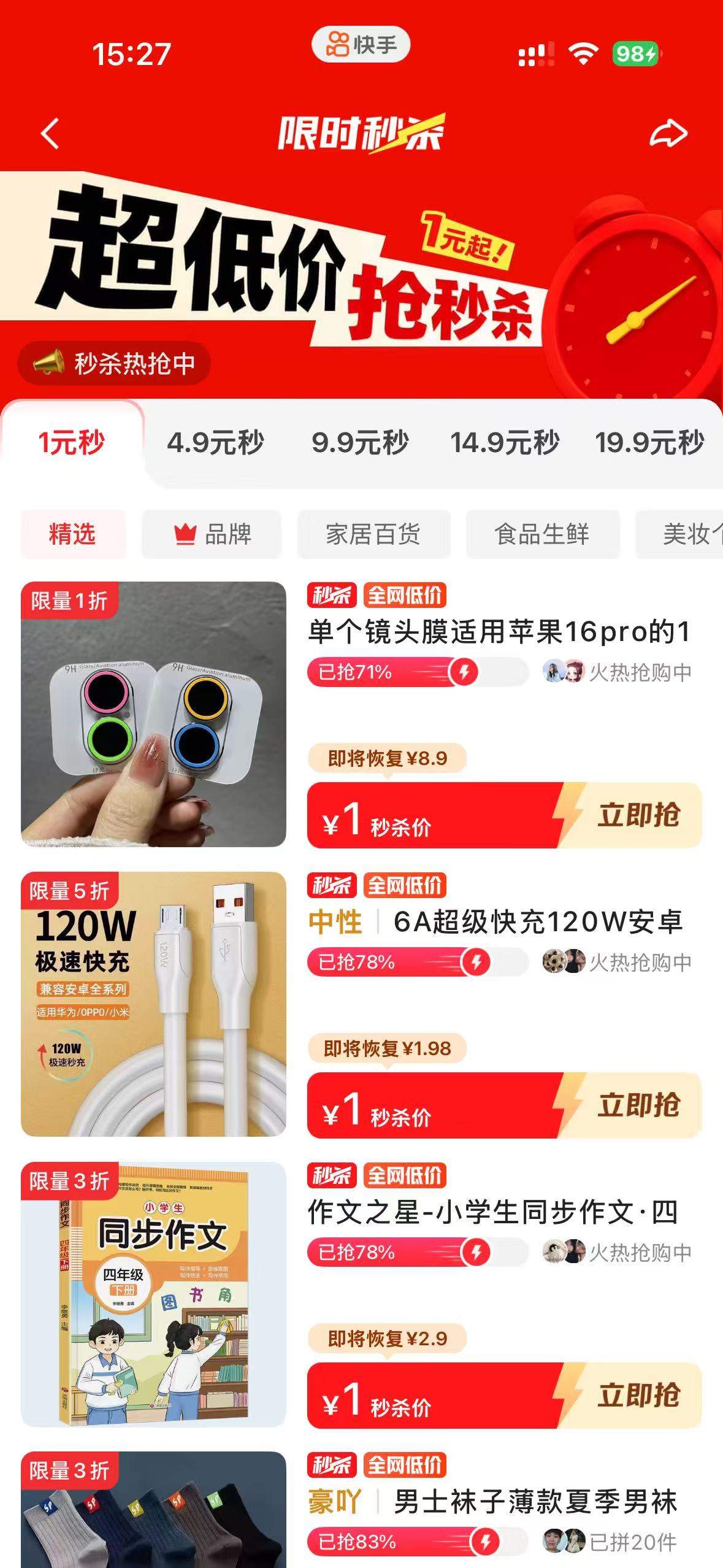This screenshot has height=1568, width=723.
Task: Open the 苹果16pro lens film product image
Action: click(x=153, y=714)
